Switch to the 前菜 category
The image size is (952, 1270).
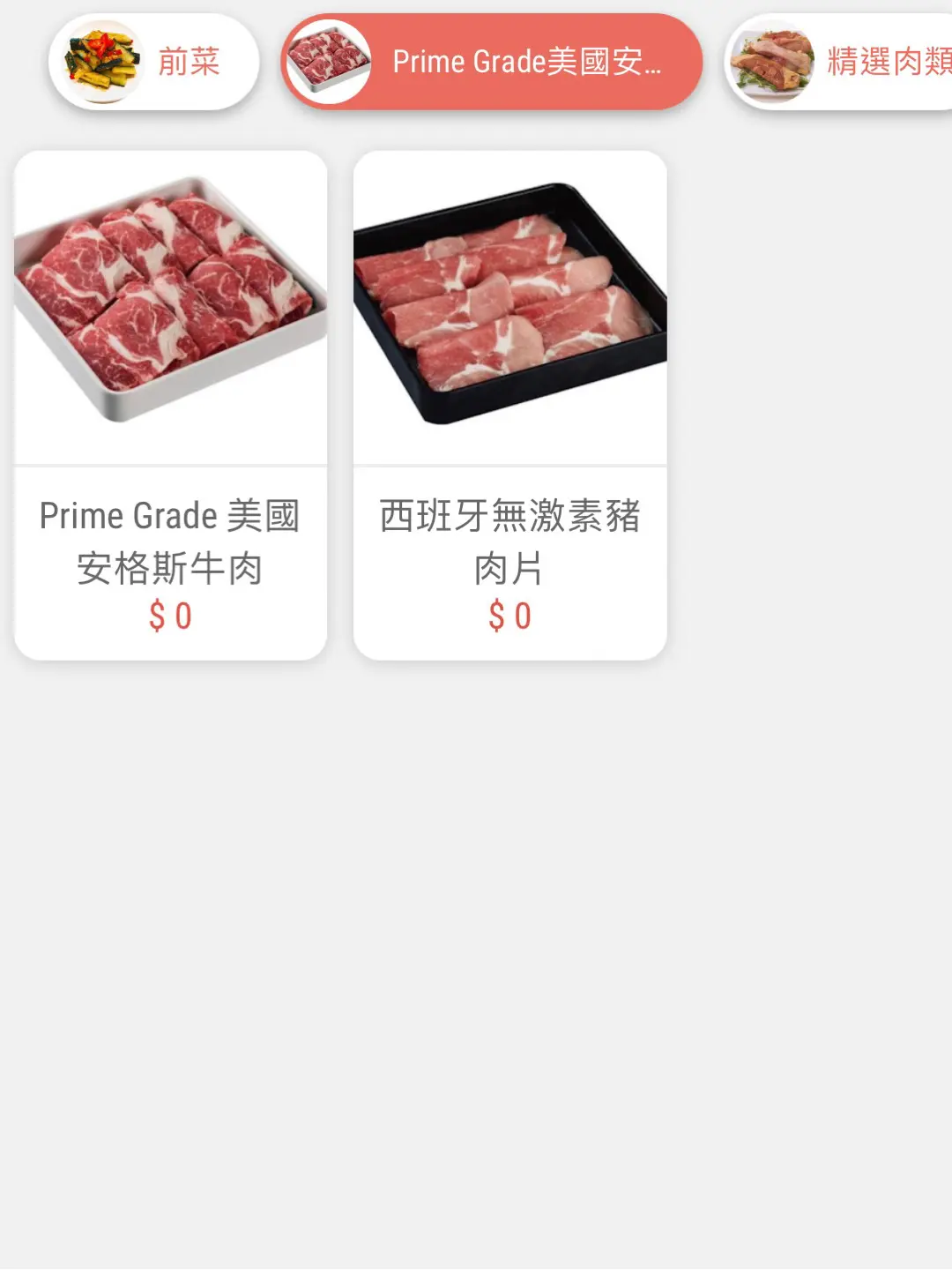coord(153,62)
